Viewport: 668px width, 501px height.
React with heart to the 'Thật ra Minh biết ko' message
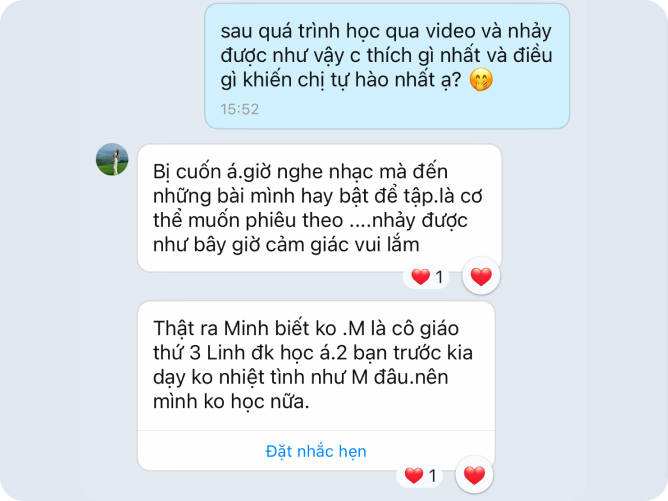tap(474, 476)
